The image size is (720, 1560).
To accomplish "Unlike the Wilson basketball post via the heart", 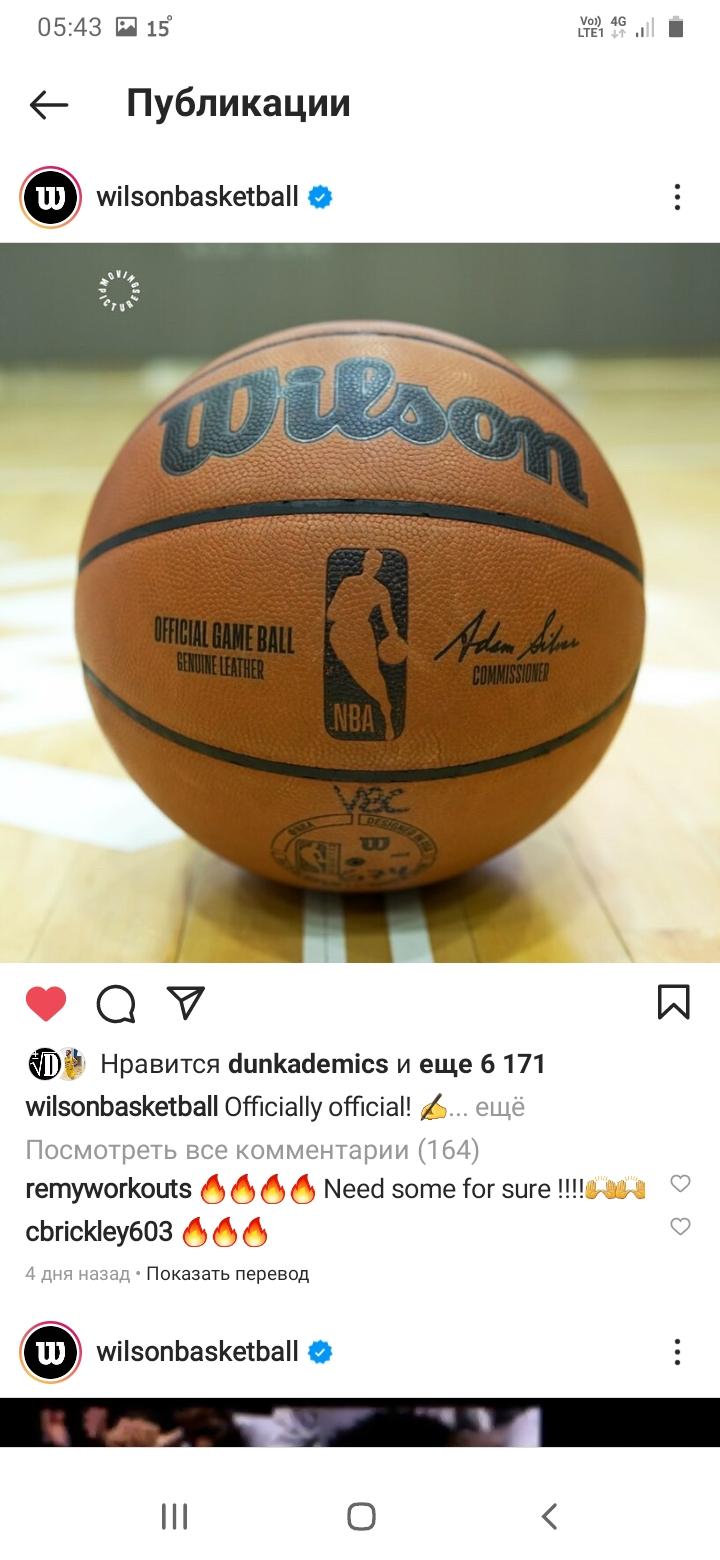I will pyautogui.click(x=46, y=1003).
